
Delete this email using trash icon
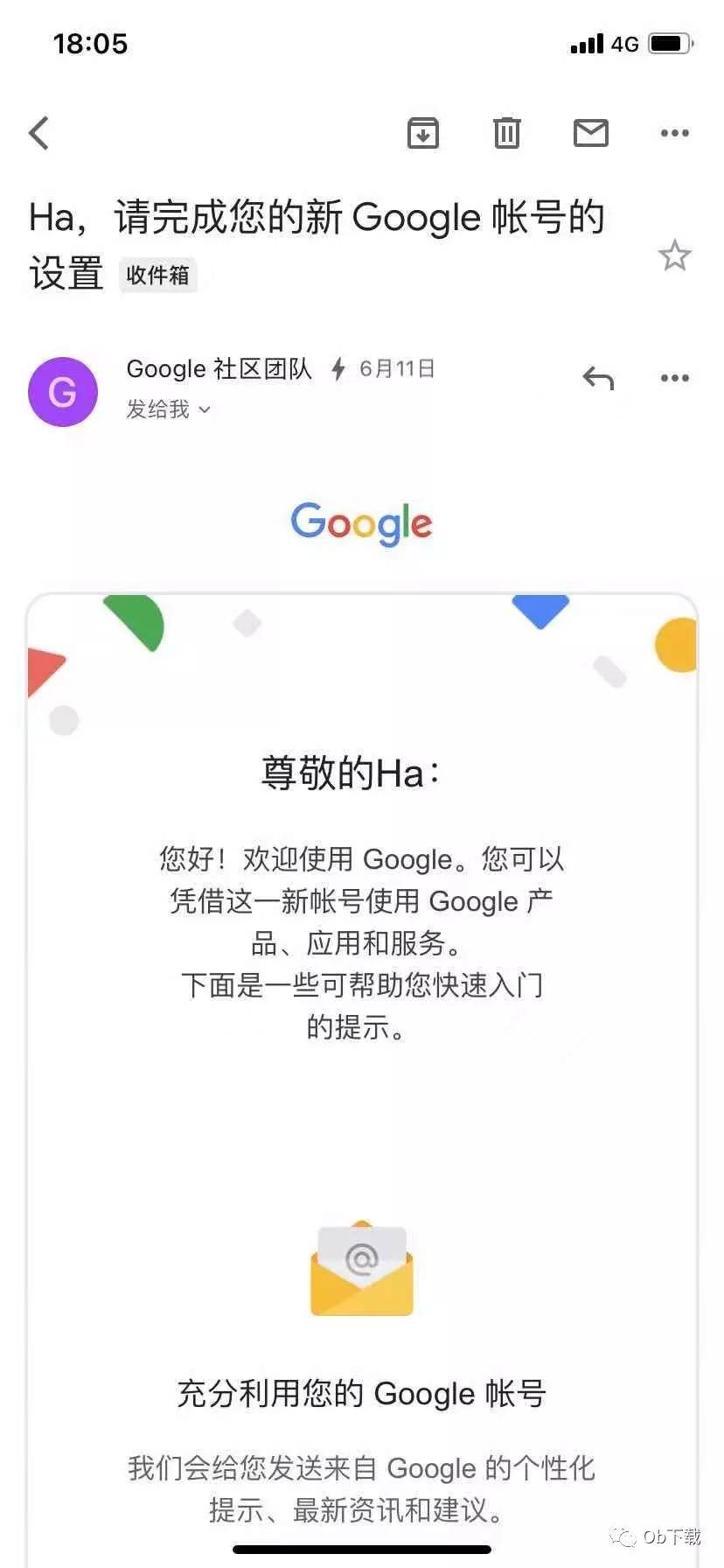pos(505,133)
